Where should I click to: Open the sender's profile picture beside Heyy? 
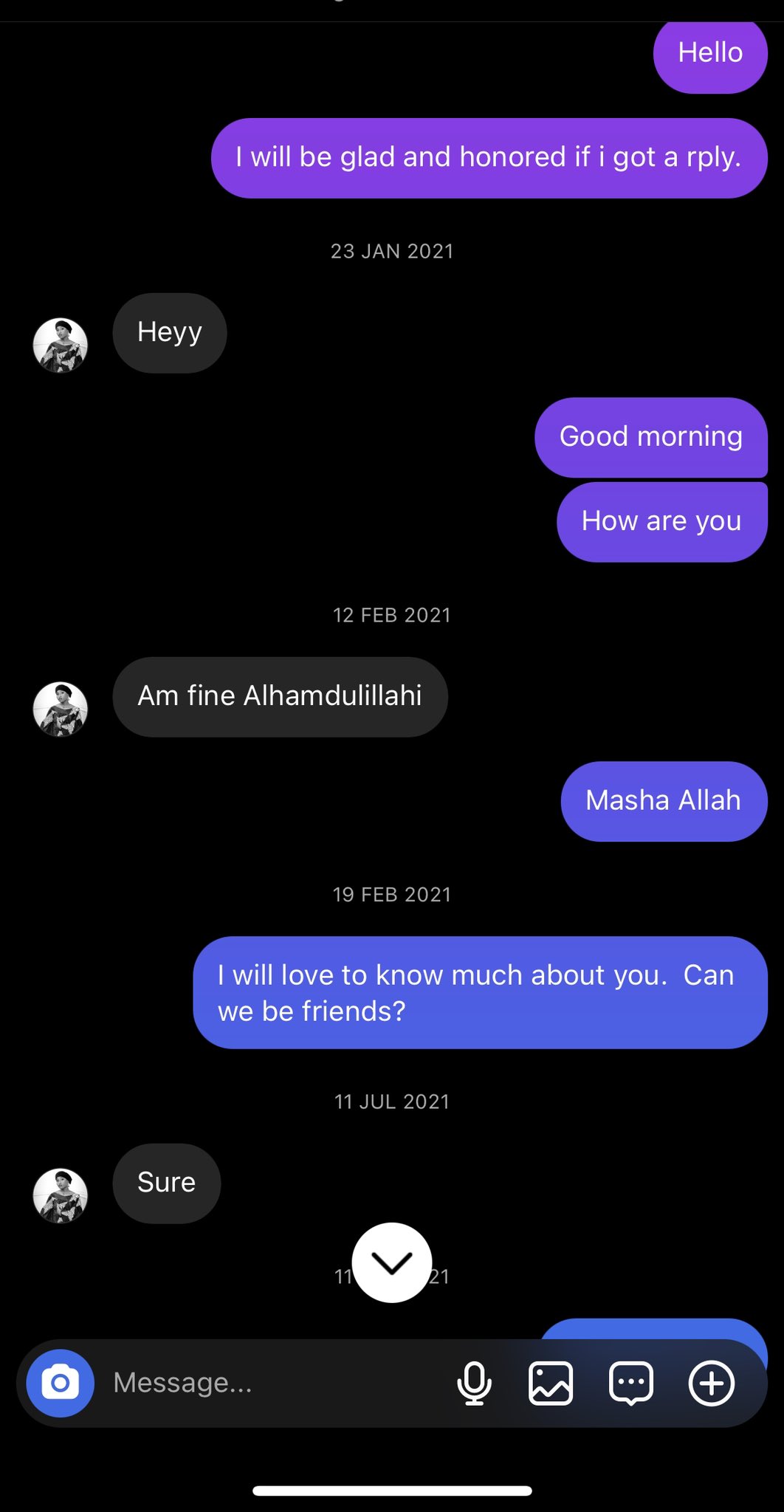click(61, 345)
